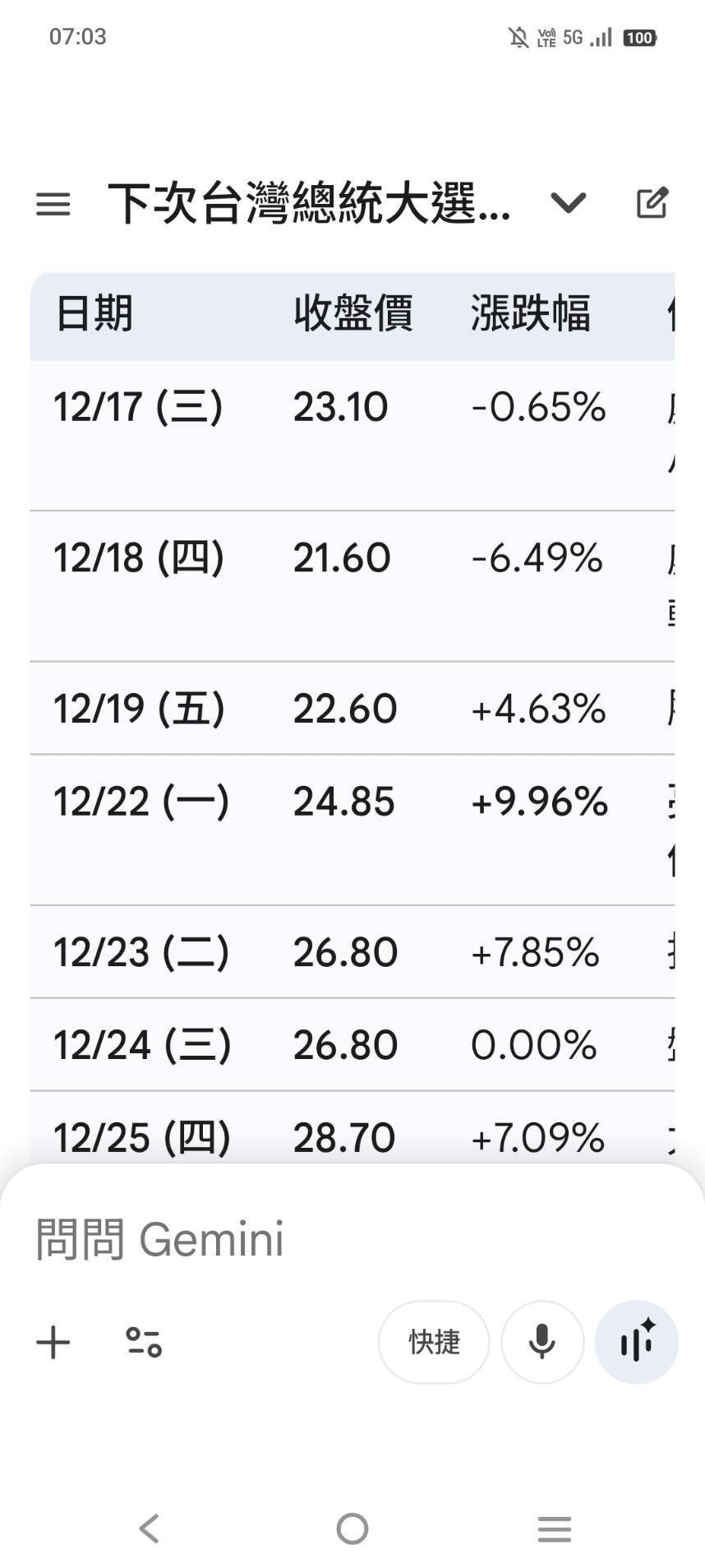Go back using system back button
The image size is (705, 1568).
coord(150,1529)
